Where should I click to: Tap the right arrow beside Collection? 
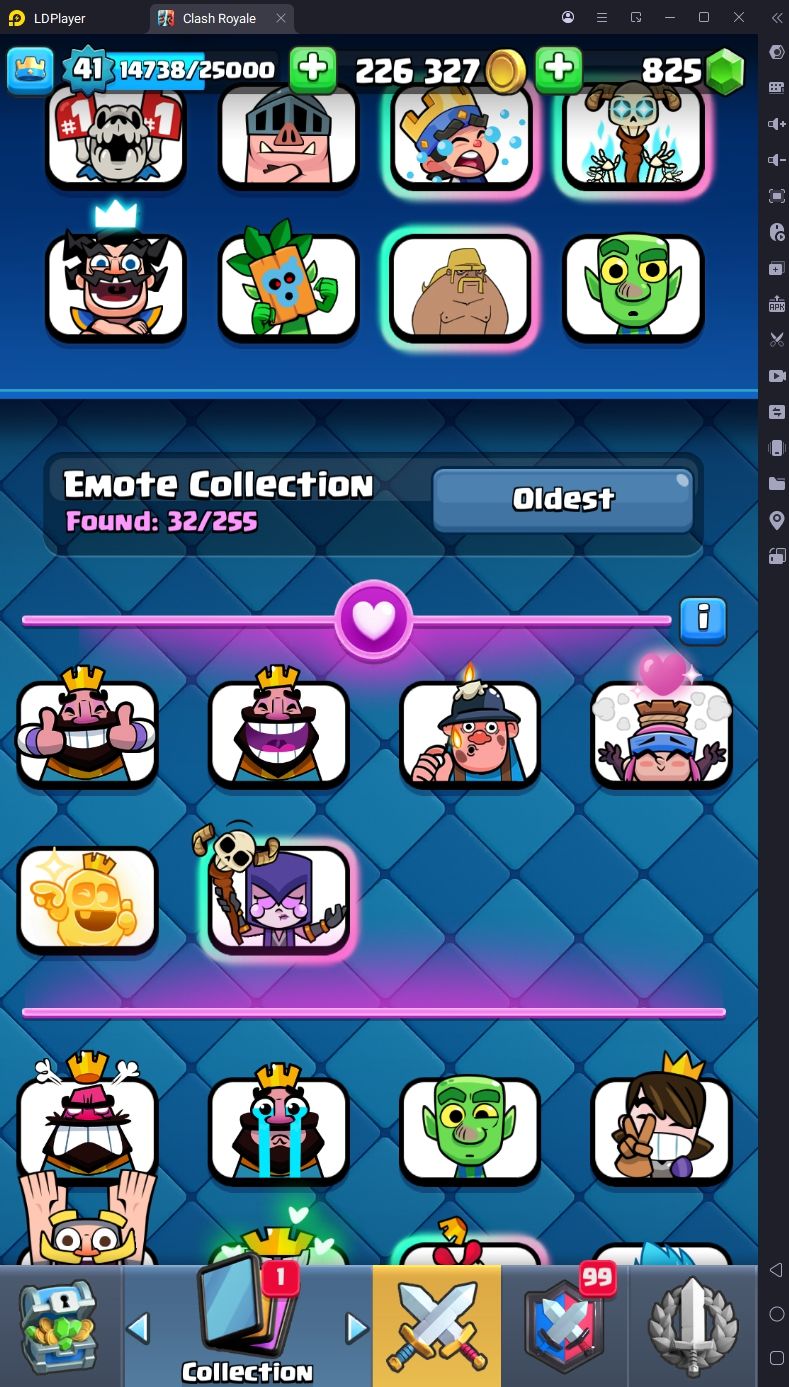[x=356, y=1328]
